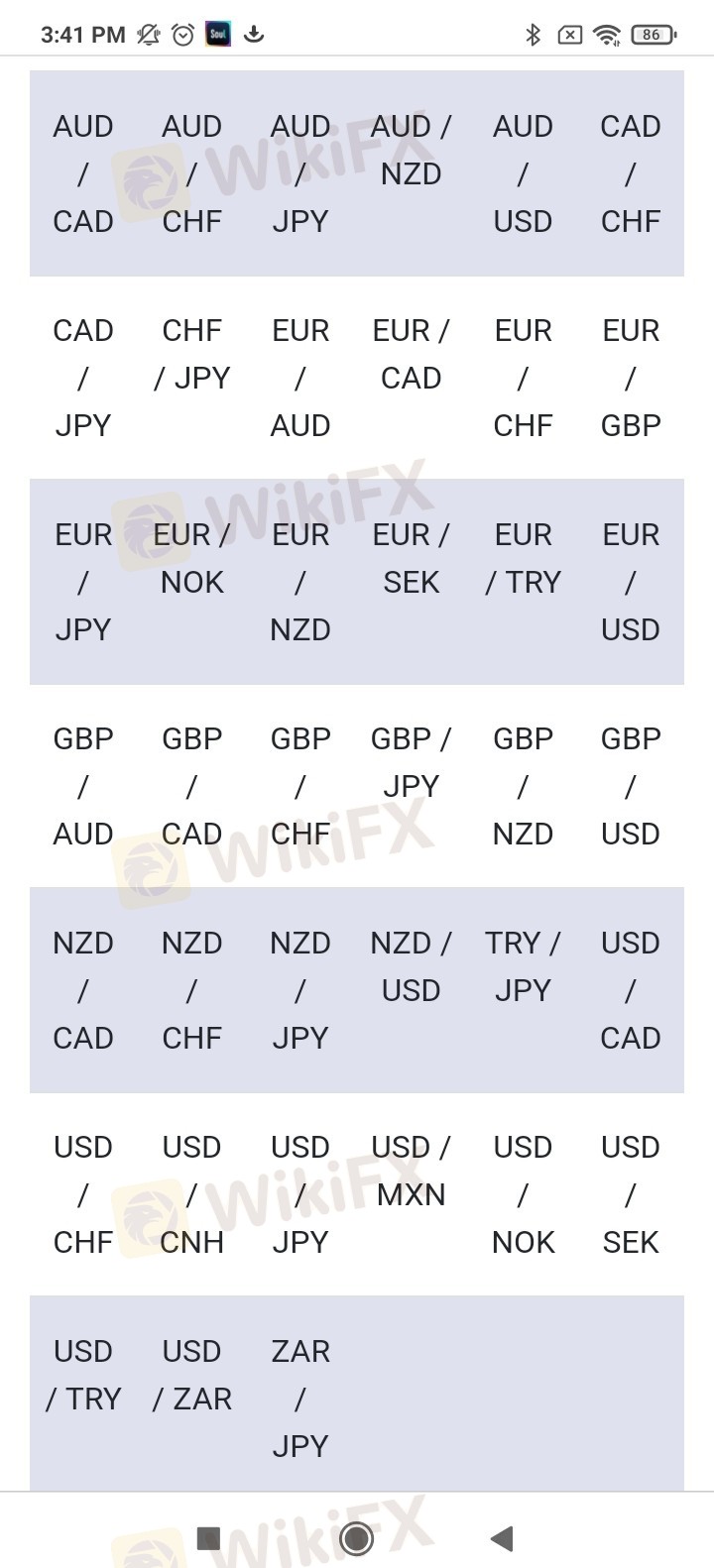Go back using the navigation bar arrow

point(502,1537)
